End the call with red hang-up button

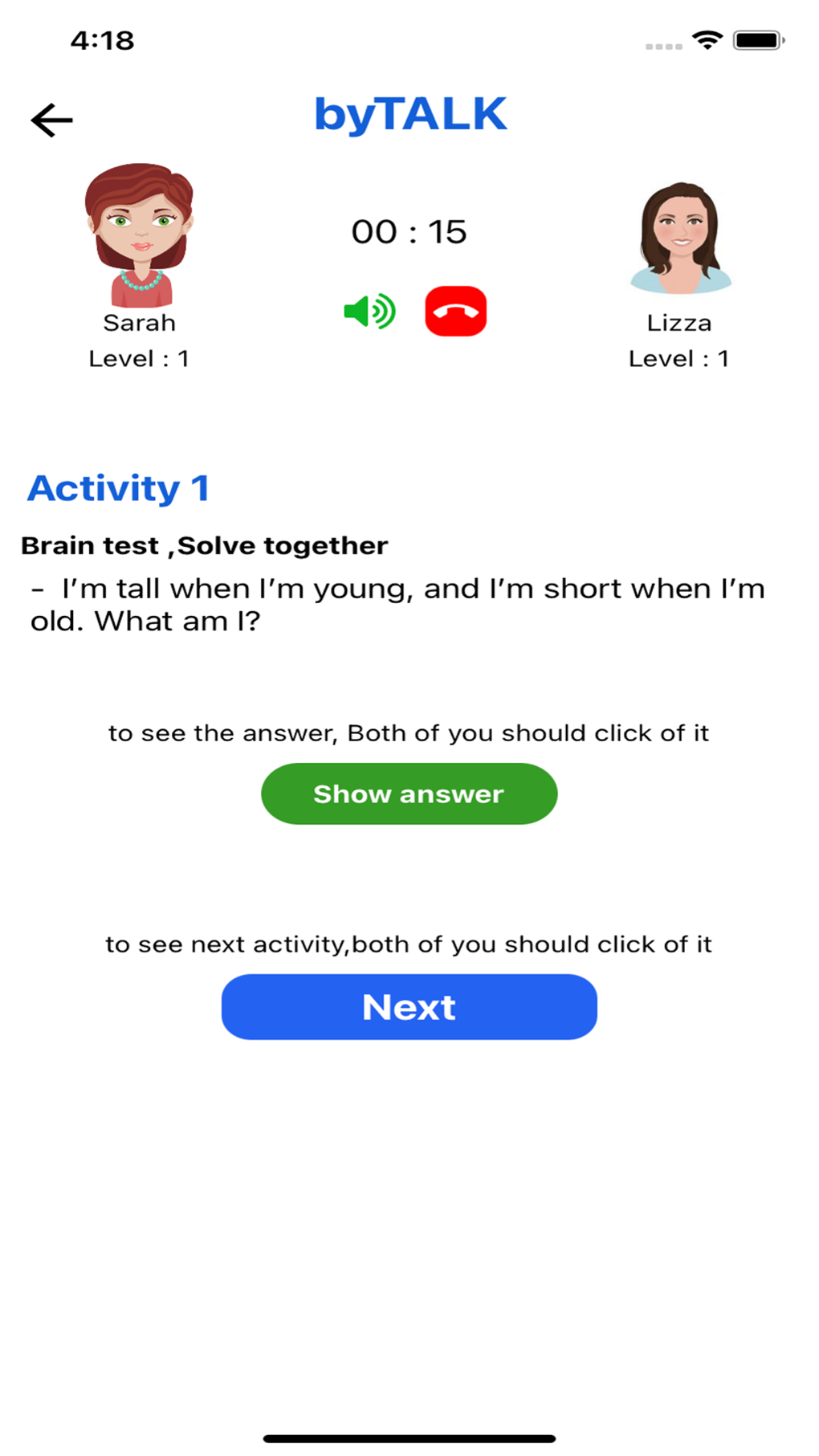pos(456,311)
